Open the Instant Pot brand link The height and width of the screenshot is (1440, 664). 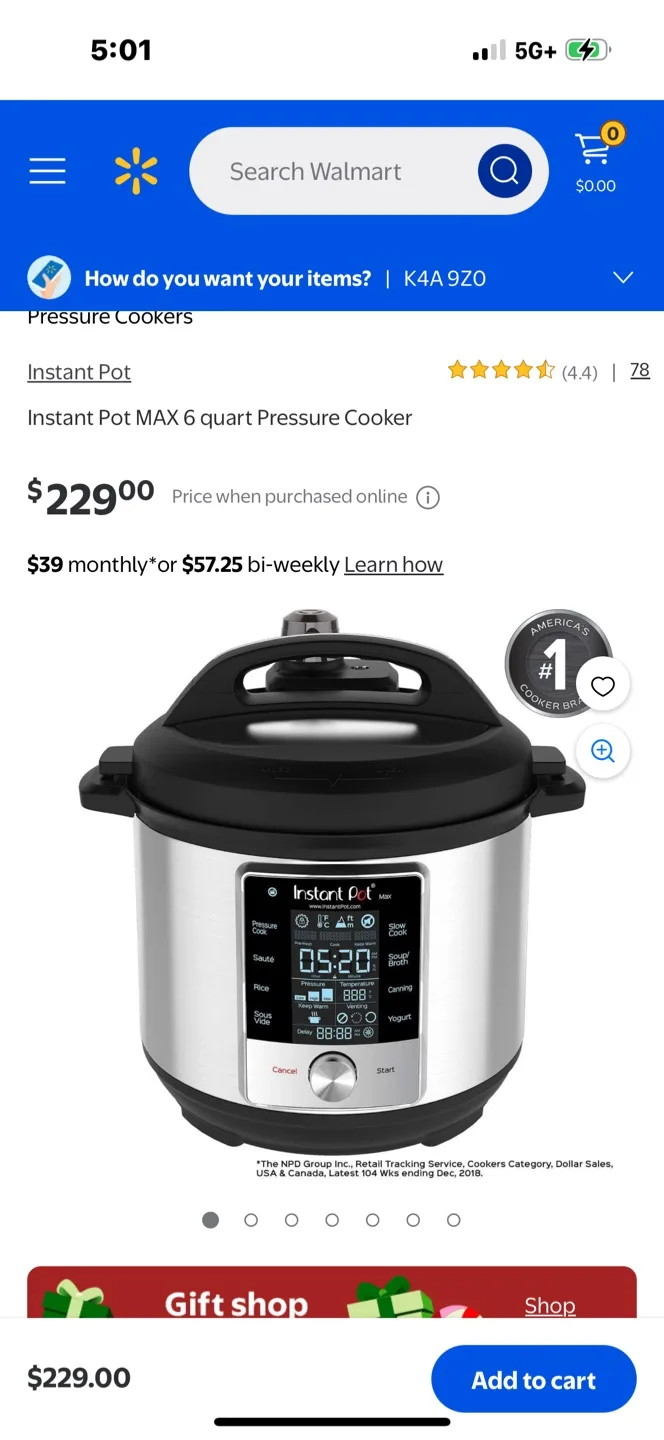[79, 372]
